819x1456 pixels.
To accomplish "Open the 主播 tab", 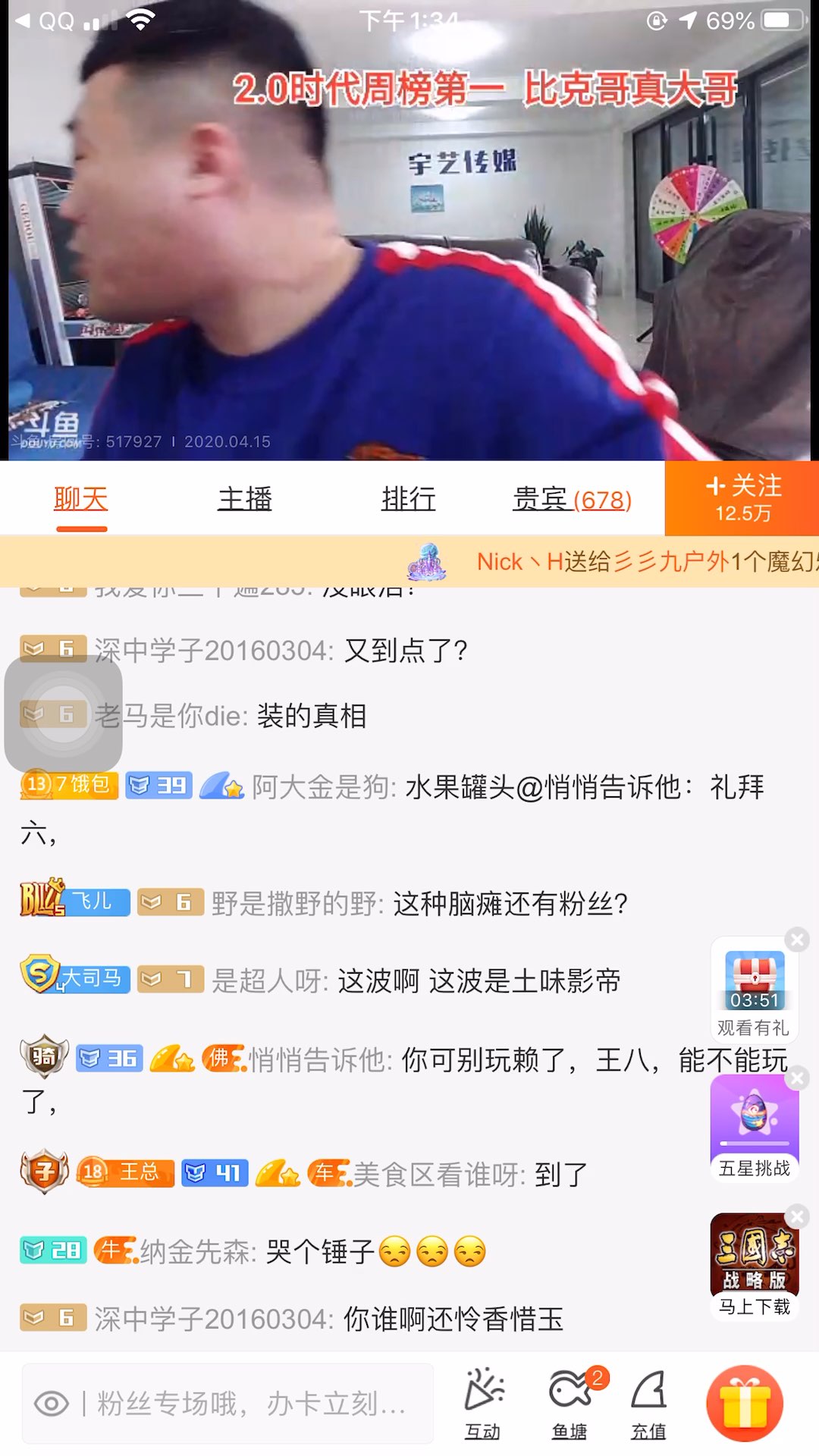I will coord(244,499).
